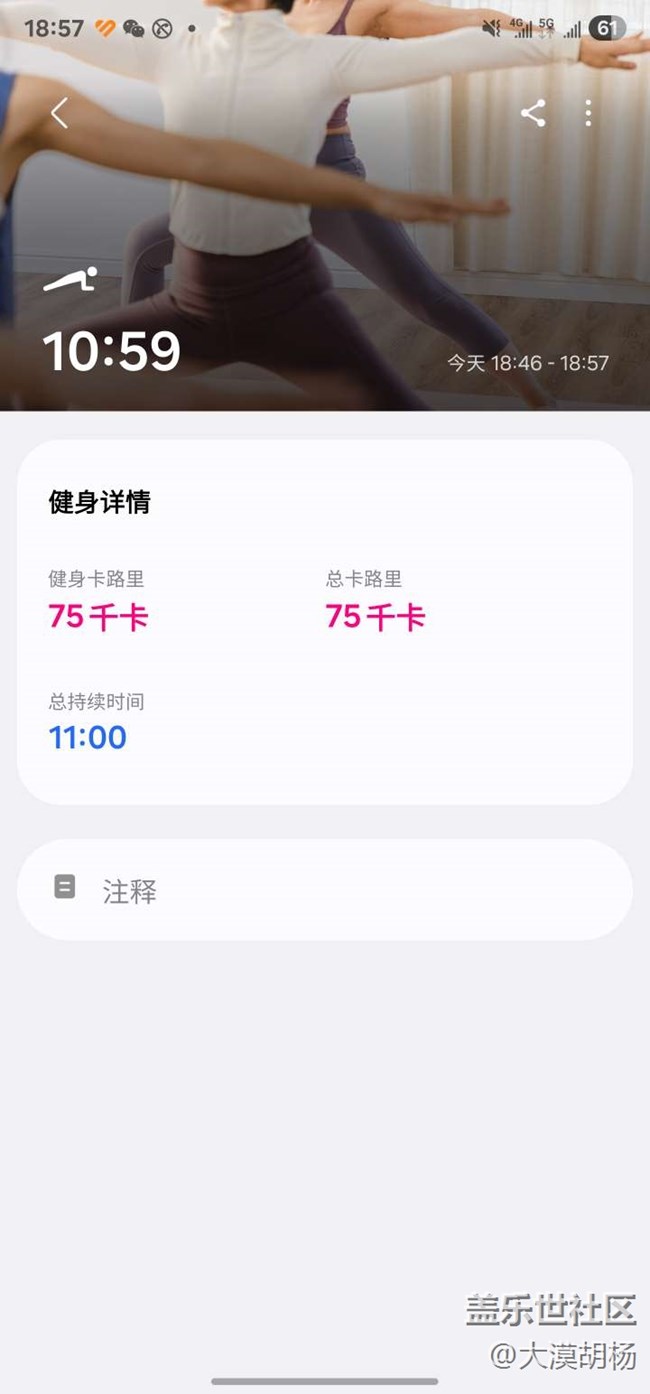Image resolution: width=650 pixels, height=1394 pixels.
Task: Open the three-dot overflow menu
Action: coord(588,113)
